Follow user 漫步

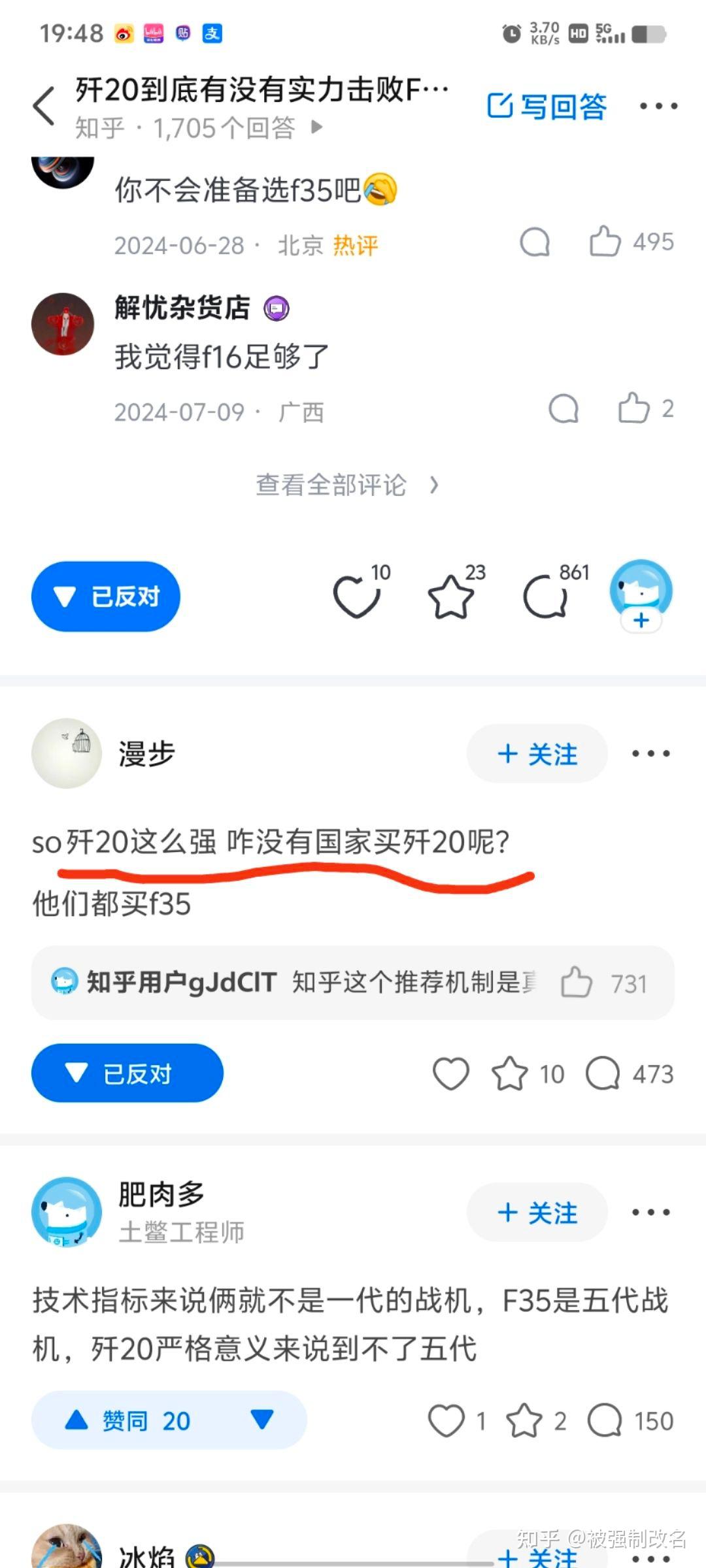pos(537,754)
